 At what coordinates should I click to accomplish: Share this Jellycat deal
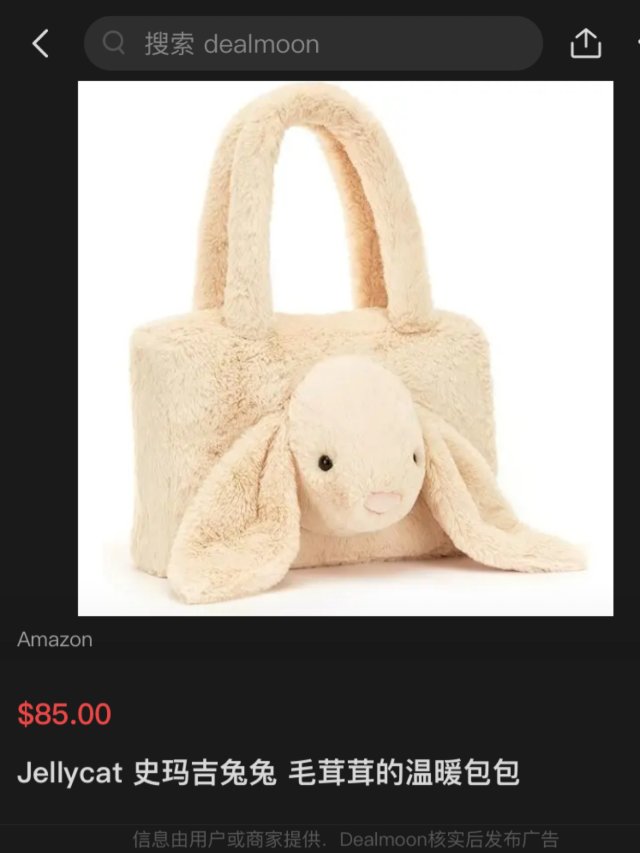(585, 43)
